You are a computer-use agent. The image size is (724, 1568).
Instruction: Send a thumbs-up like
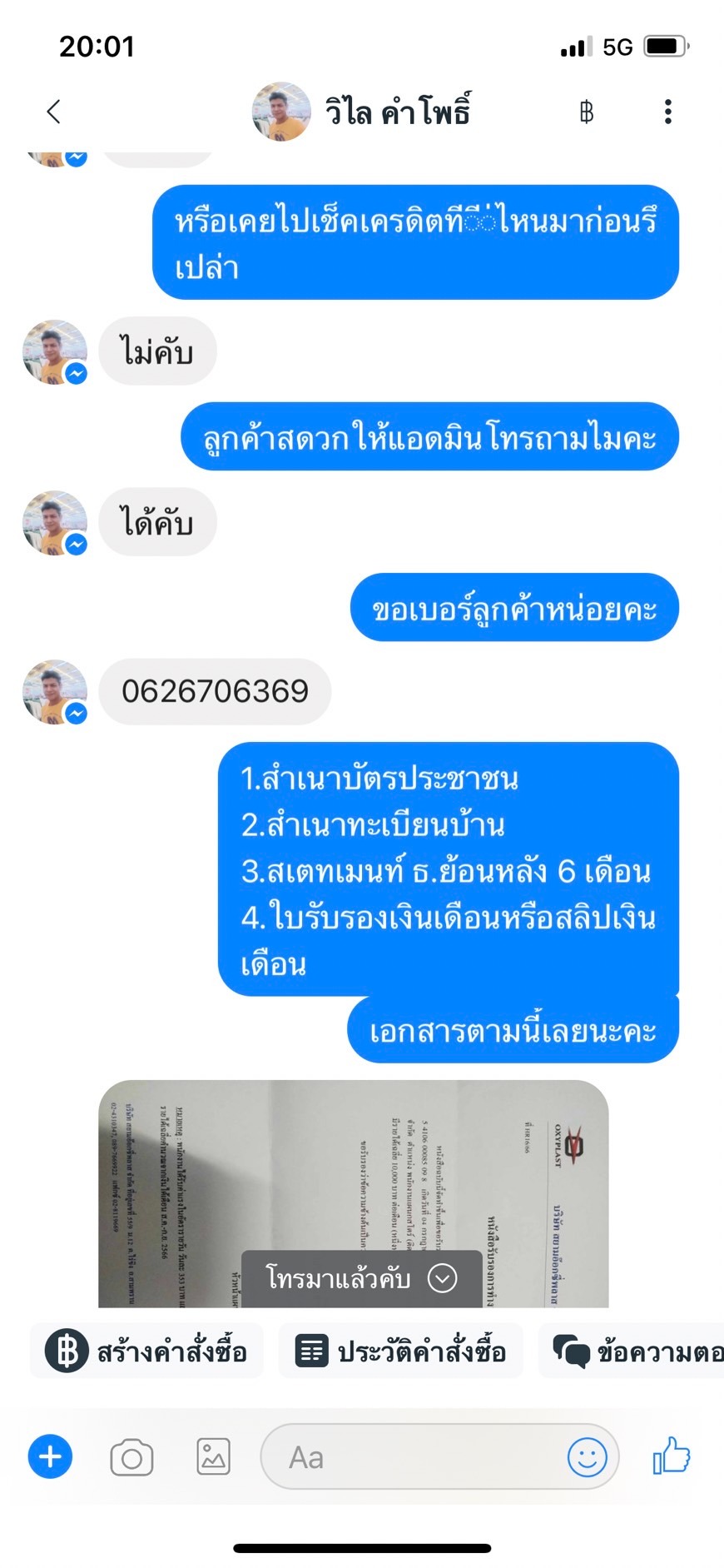(672, 1456)
